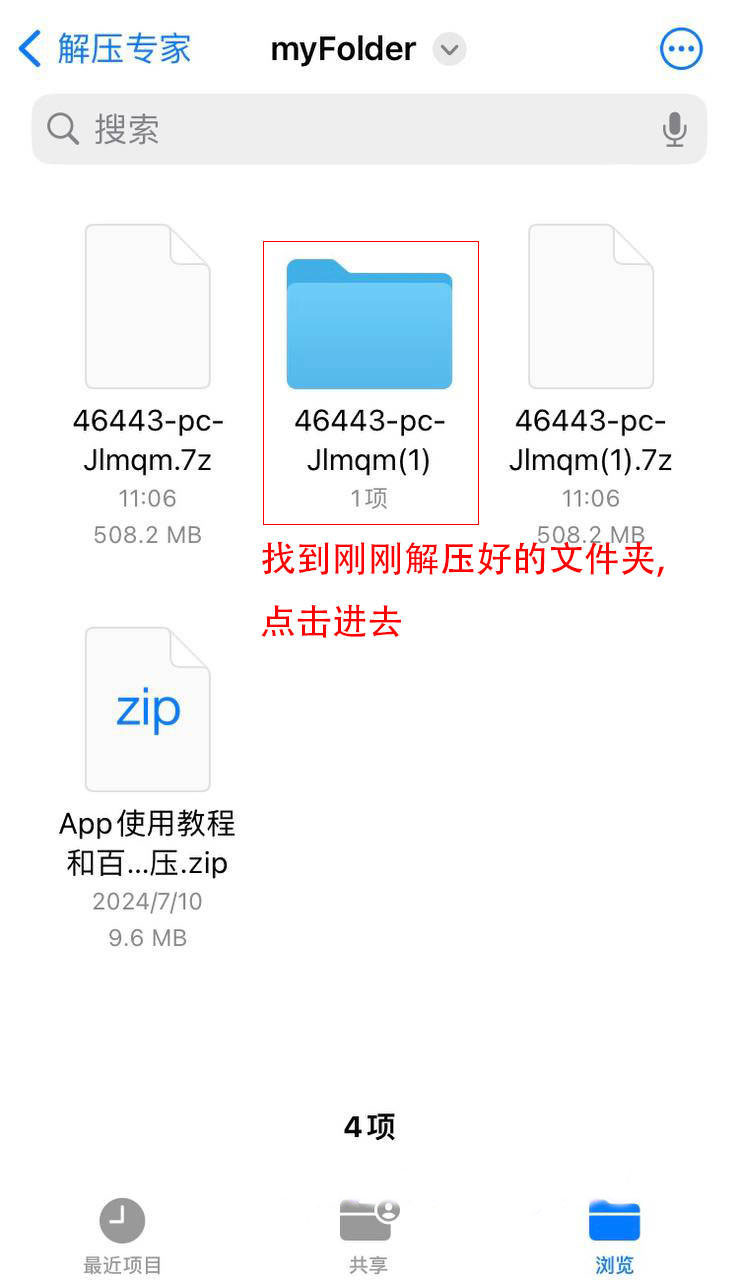This screenshot has width=739, height=1280.
Task: Select the 浏览 tab
Action: 614,1235
